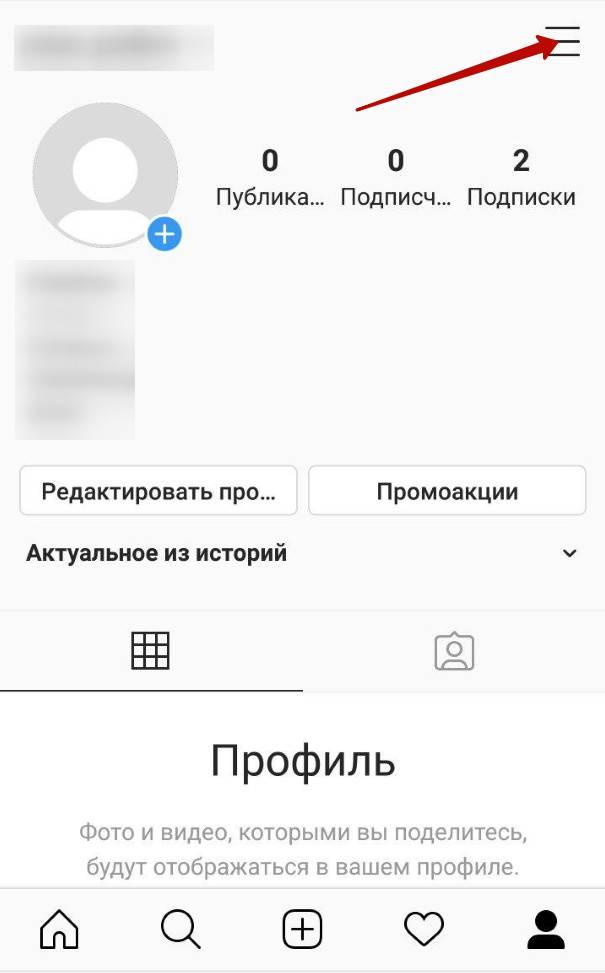This screenshot has height=973, width=605.
Task: View the Подписки list
Action: [x=521, y=177]
